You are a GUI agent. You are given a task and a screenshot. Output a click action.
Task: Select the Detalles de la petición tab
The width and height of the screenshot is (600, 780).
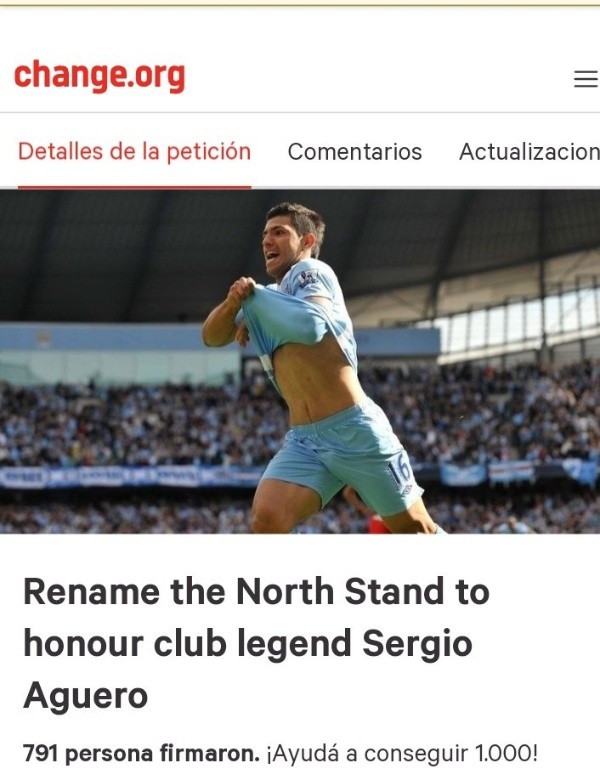(x=134, y=152)
